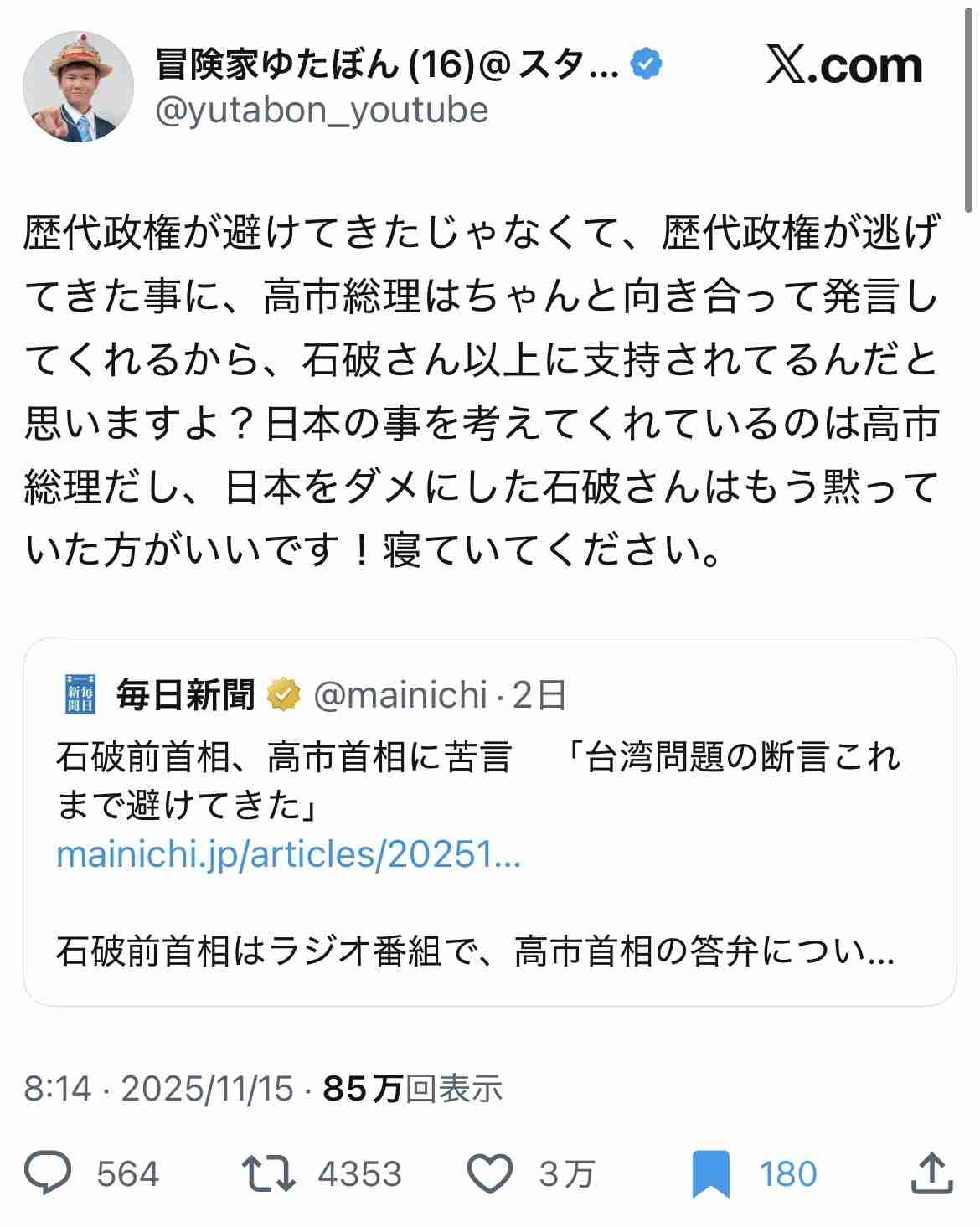Open the @yutabon_youtube profile handle
Viewport: 980px width, 1227px height.
click(322, 111)
